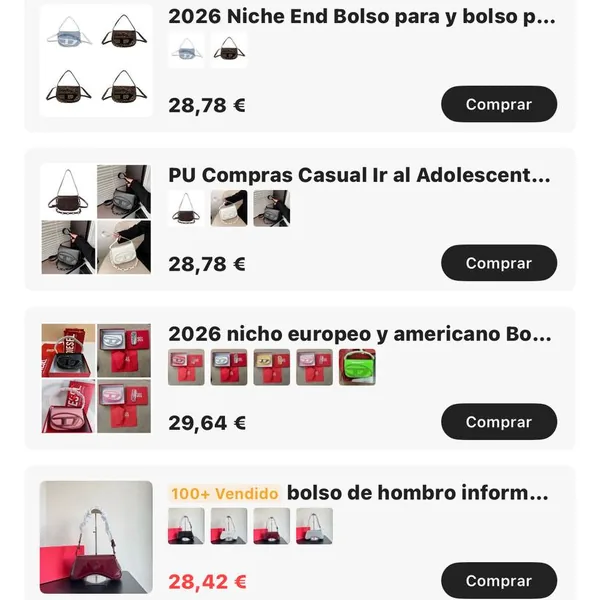
Task: Open the bolso de hombro product image
Action: click(x=96, y=537)
